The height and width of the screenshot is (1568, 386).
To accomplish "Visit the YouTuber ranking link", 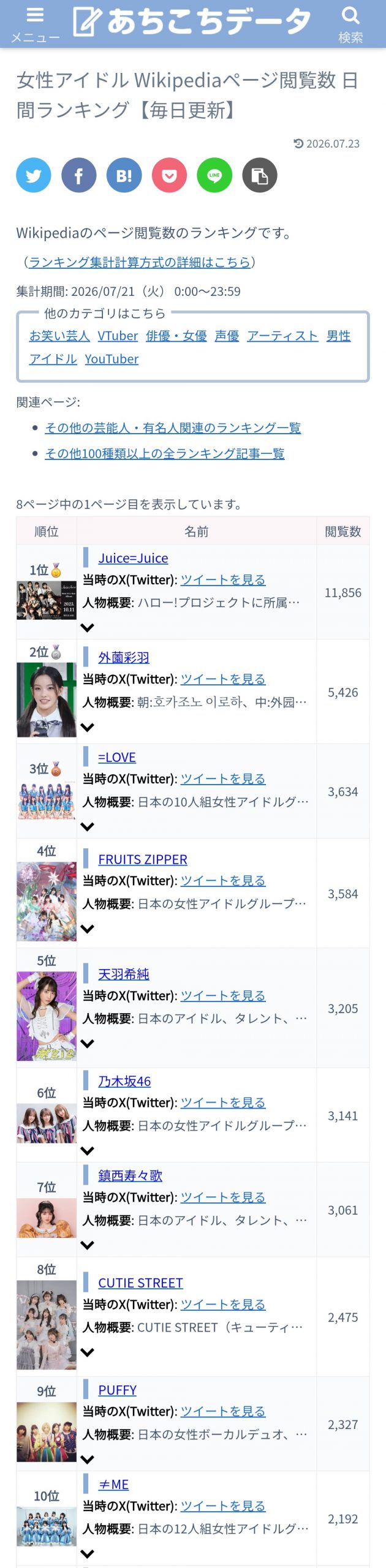I will coord(112,359).
